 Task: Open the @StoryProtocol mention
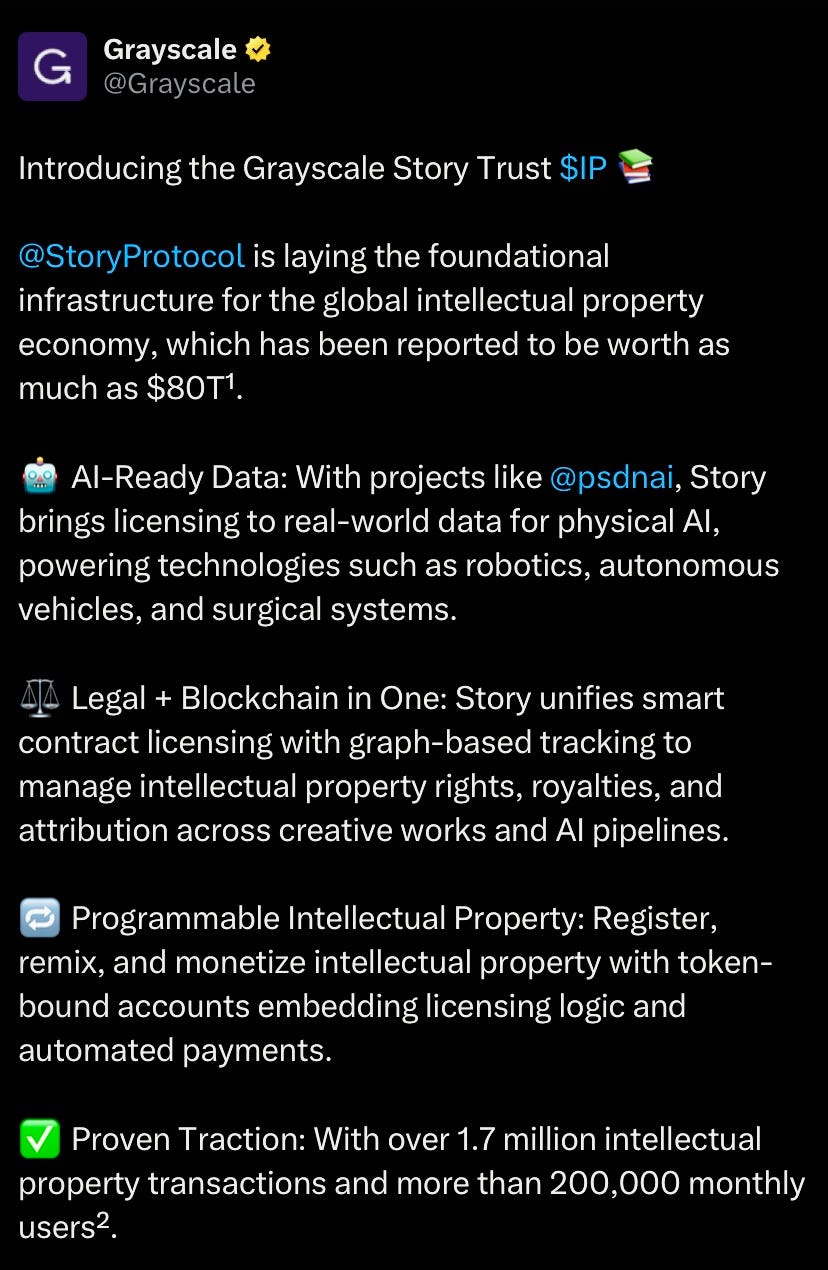point(132,256)
